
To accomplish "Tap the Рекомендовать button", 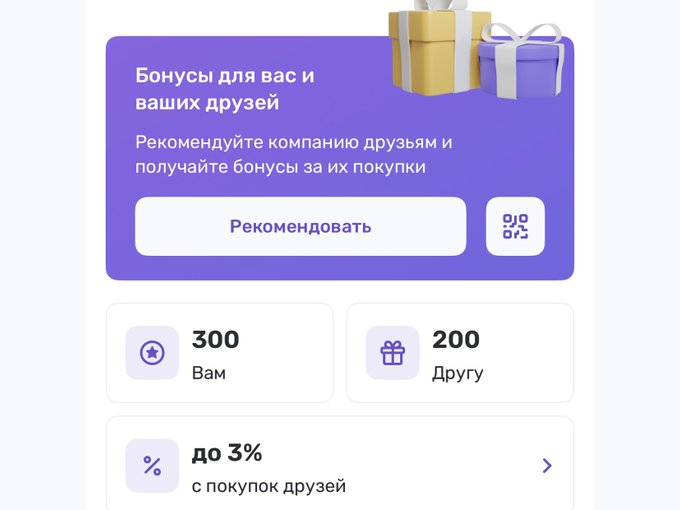I will 300,226.
